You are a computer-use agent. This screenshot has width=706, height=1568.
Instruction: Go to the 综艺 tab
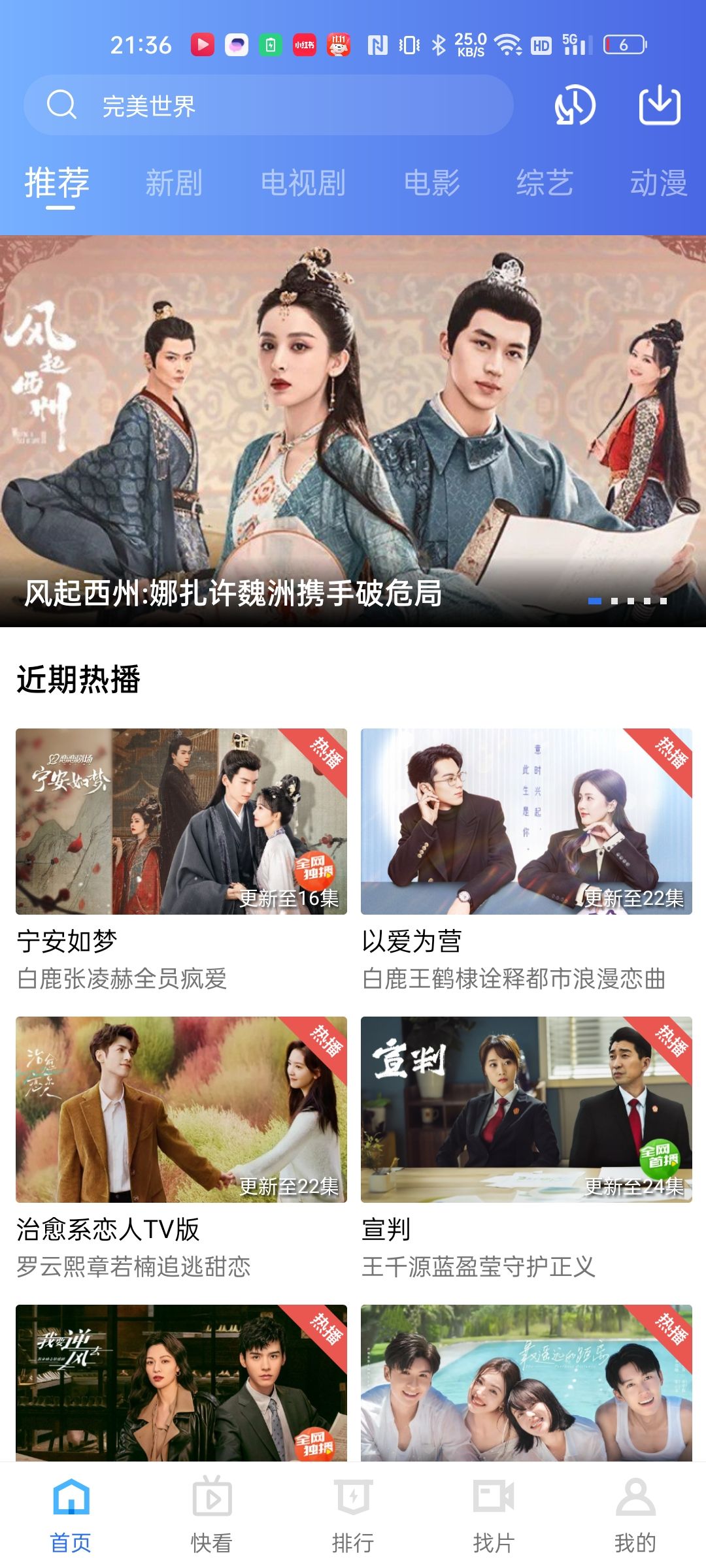click(x=544, y=183)
